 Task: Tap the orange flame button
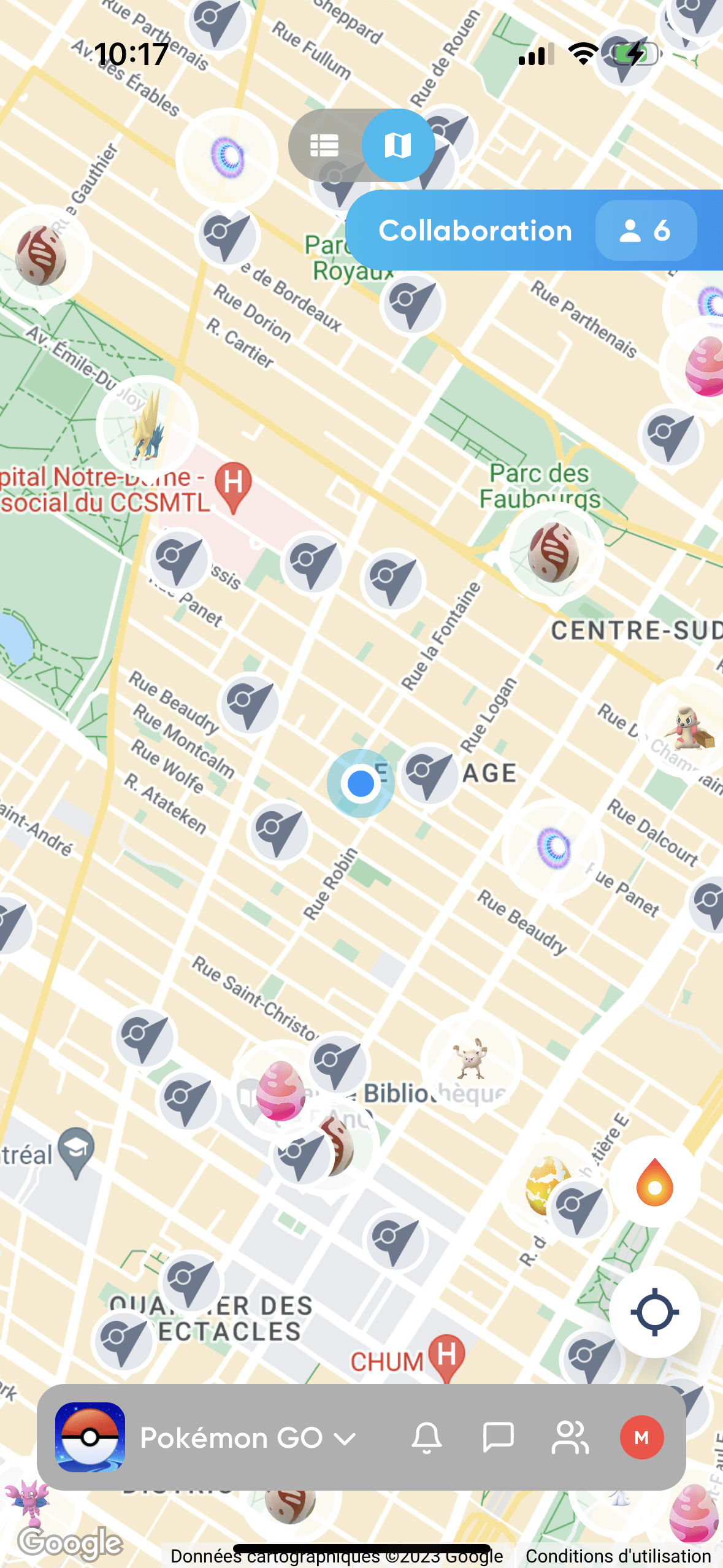tap(654, 1182)
